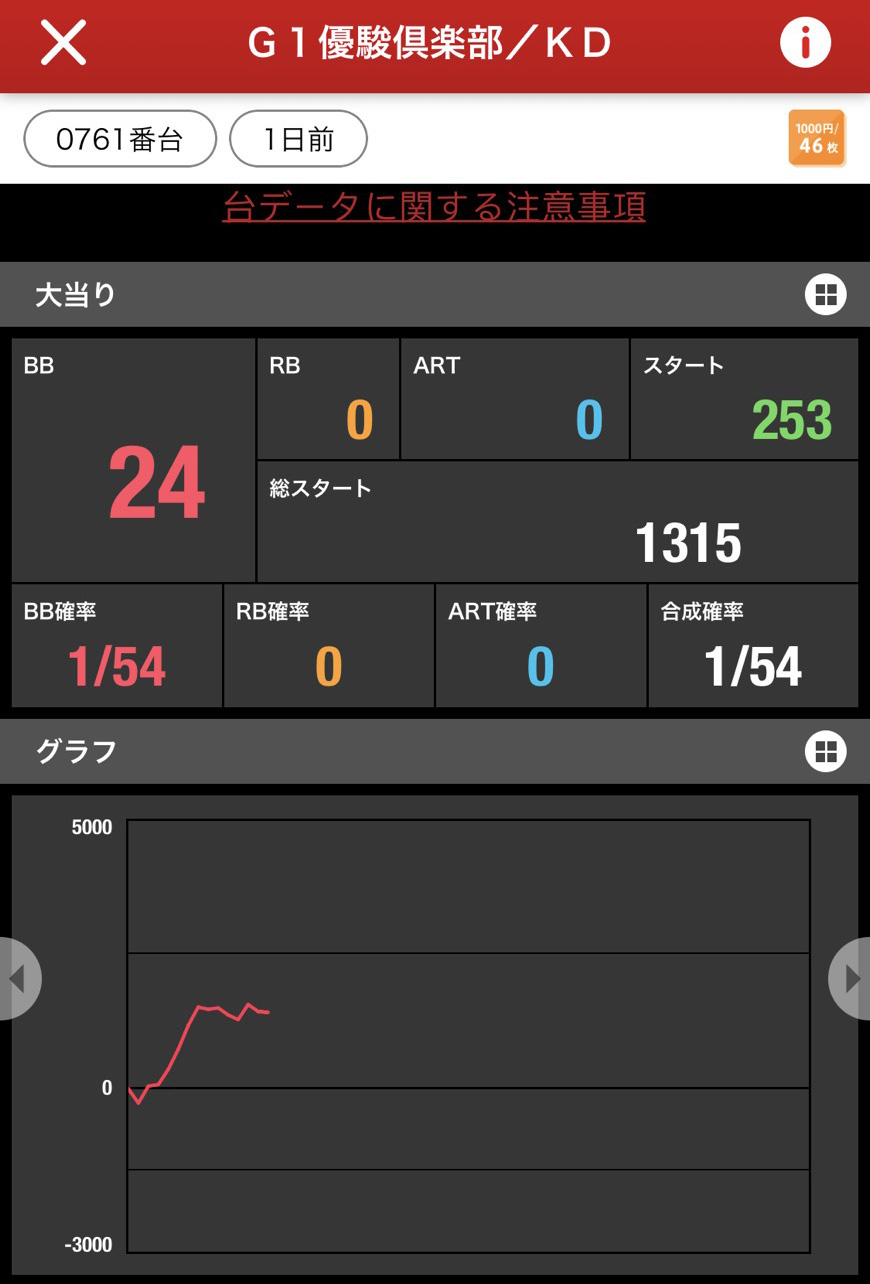Image resolution: width=870 pixels, height=1284 pixels.
Task: Click the 1000円/46枚 rate badge
Action: pyautogui.click(x=816, y=139)
